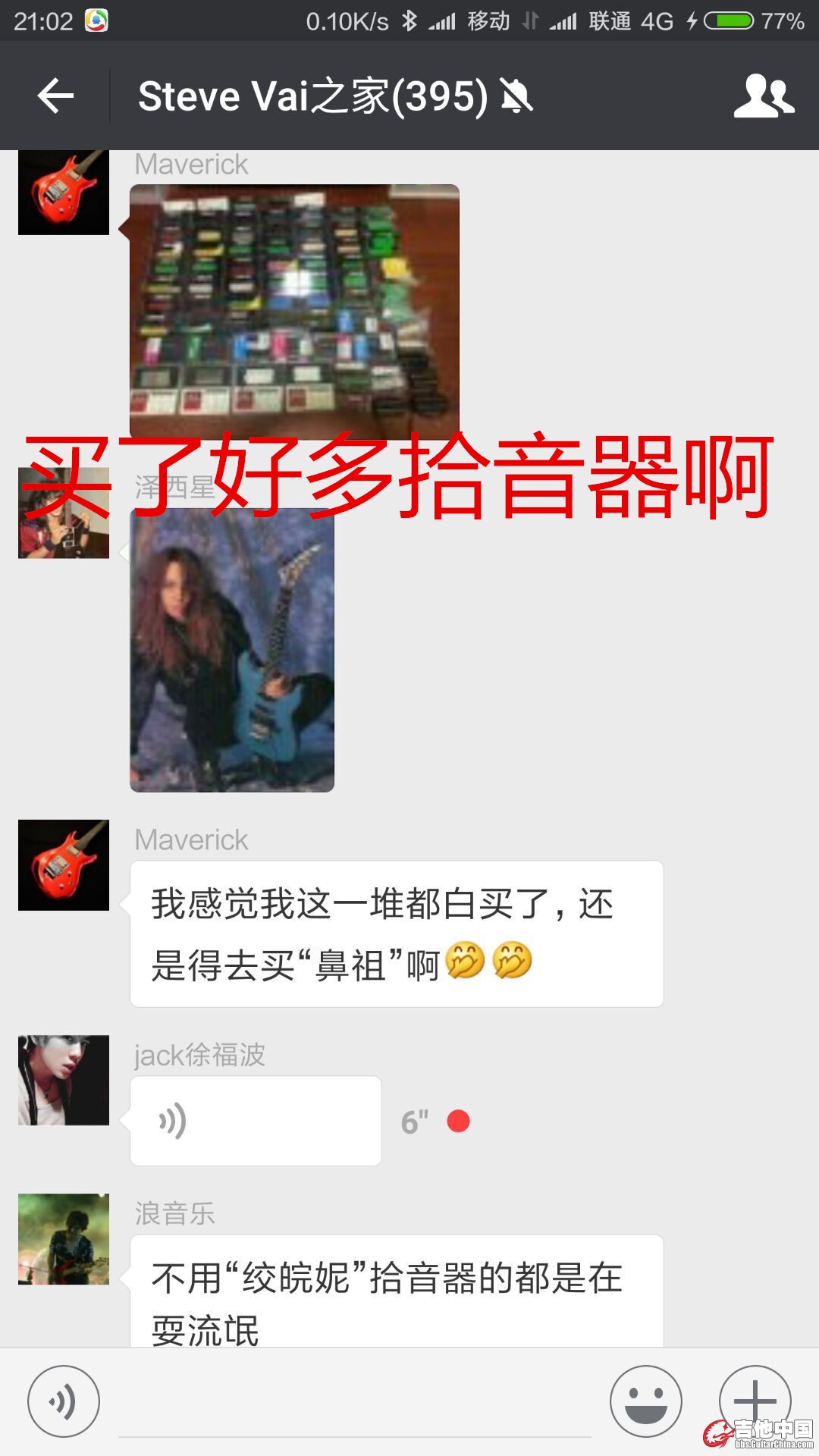Viewport: 819px width, 1456px height.
Task: Open the group members info icon
Action: coord(764,96)
